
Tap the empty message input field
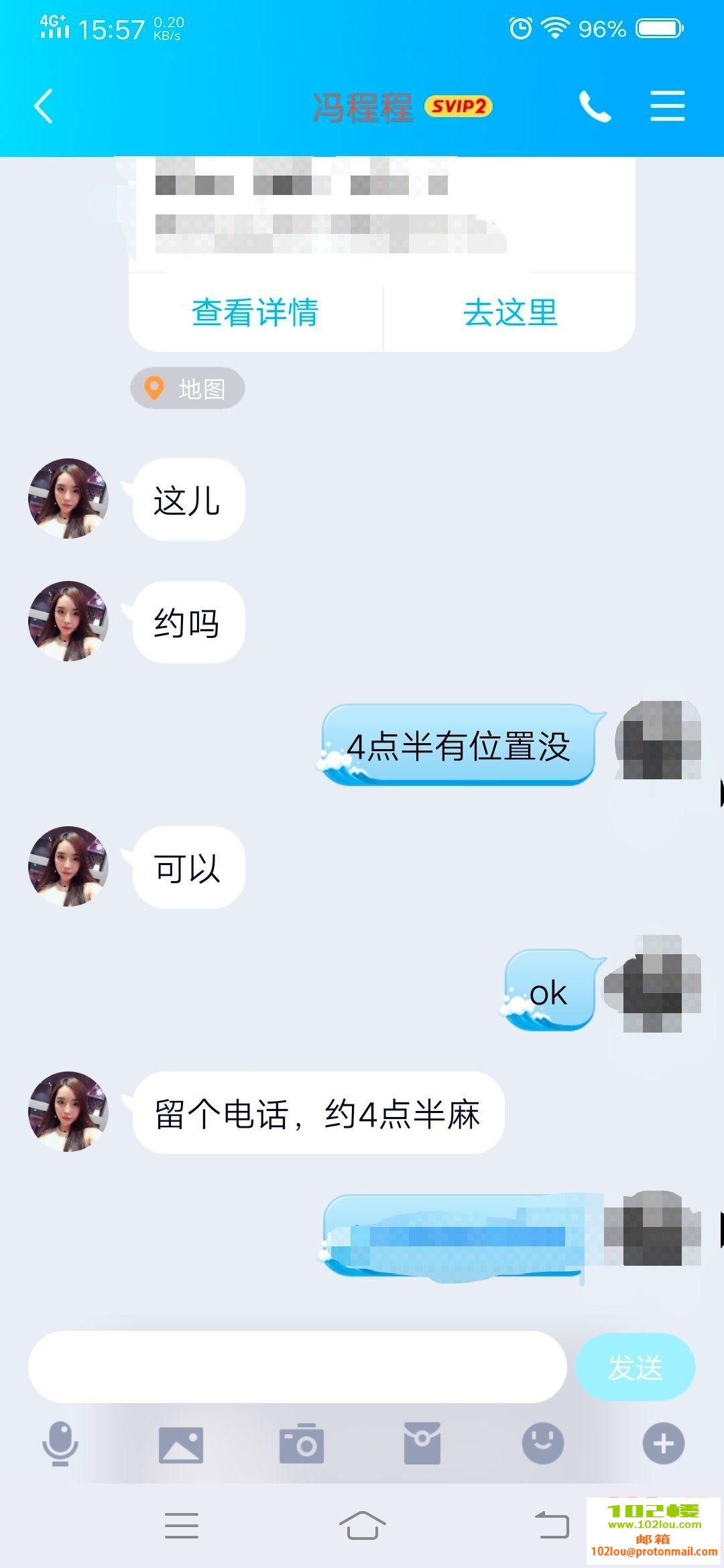click(x=298, y=1365)
